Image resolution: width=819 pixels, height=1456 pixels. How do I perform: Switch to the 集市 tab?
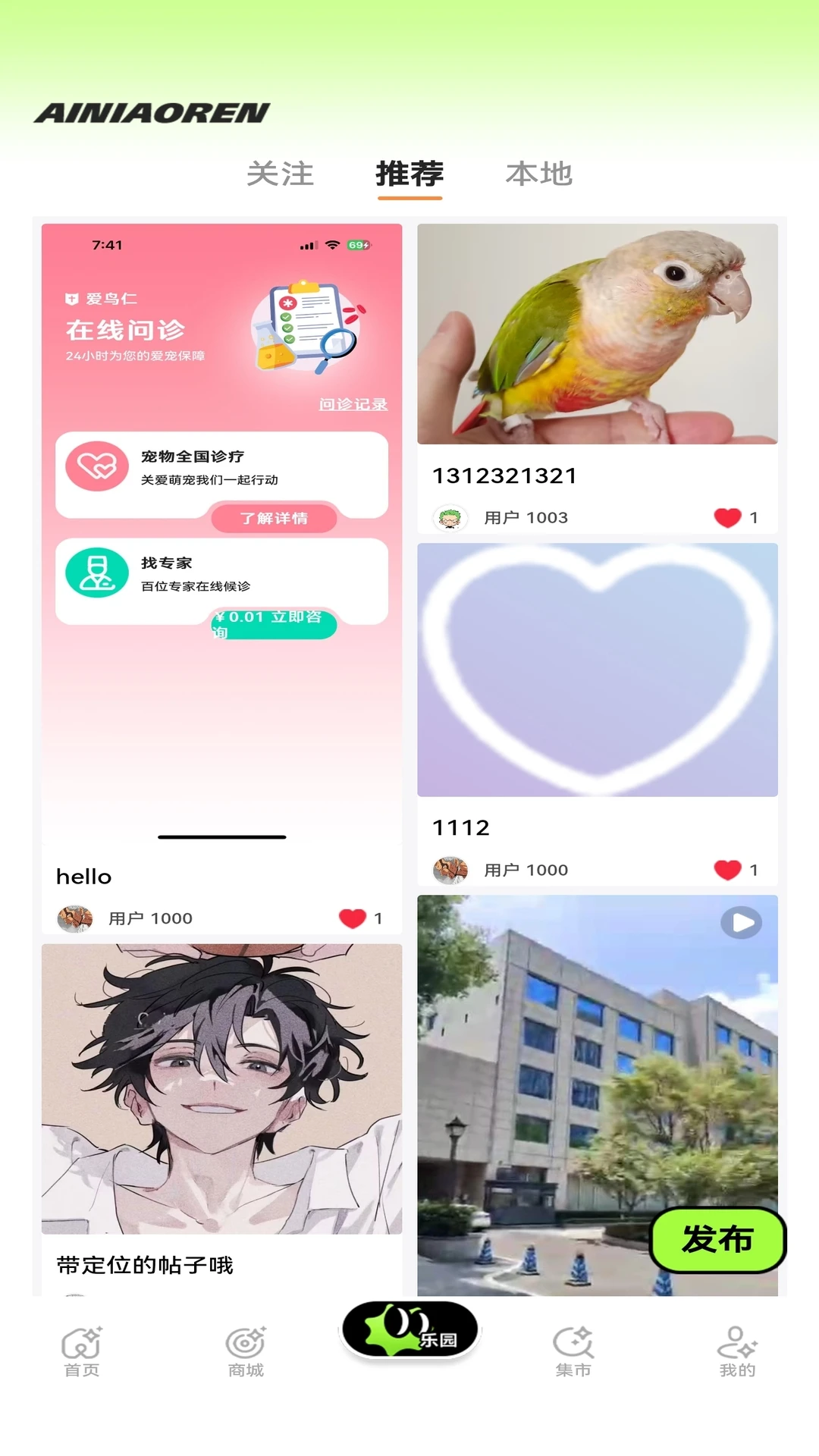(573, 1351)
